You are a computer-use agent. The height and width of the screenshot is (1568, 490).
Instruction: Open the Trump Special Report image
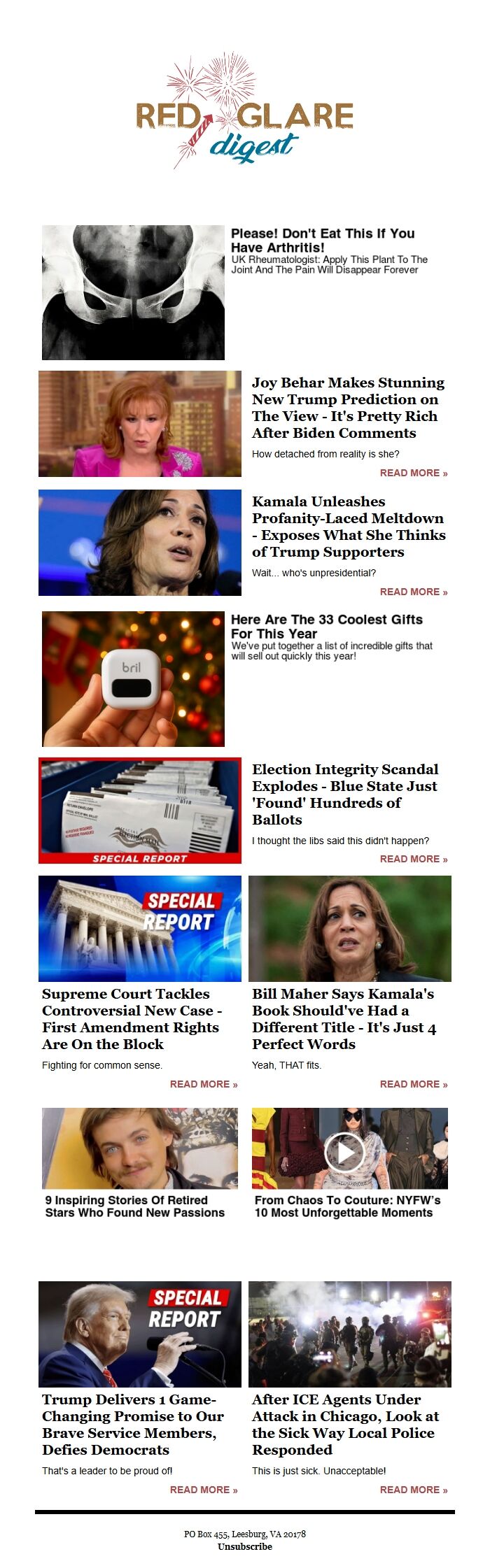click(x=140, y=1334)
